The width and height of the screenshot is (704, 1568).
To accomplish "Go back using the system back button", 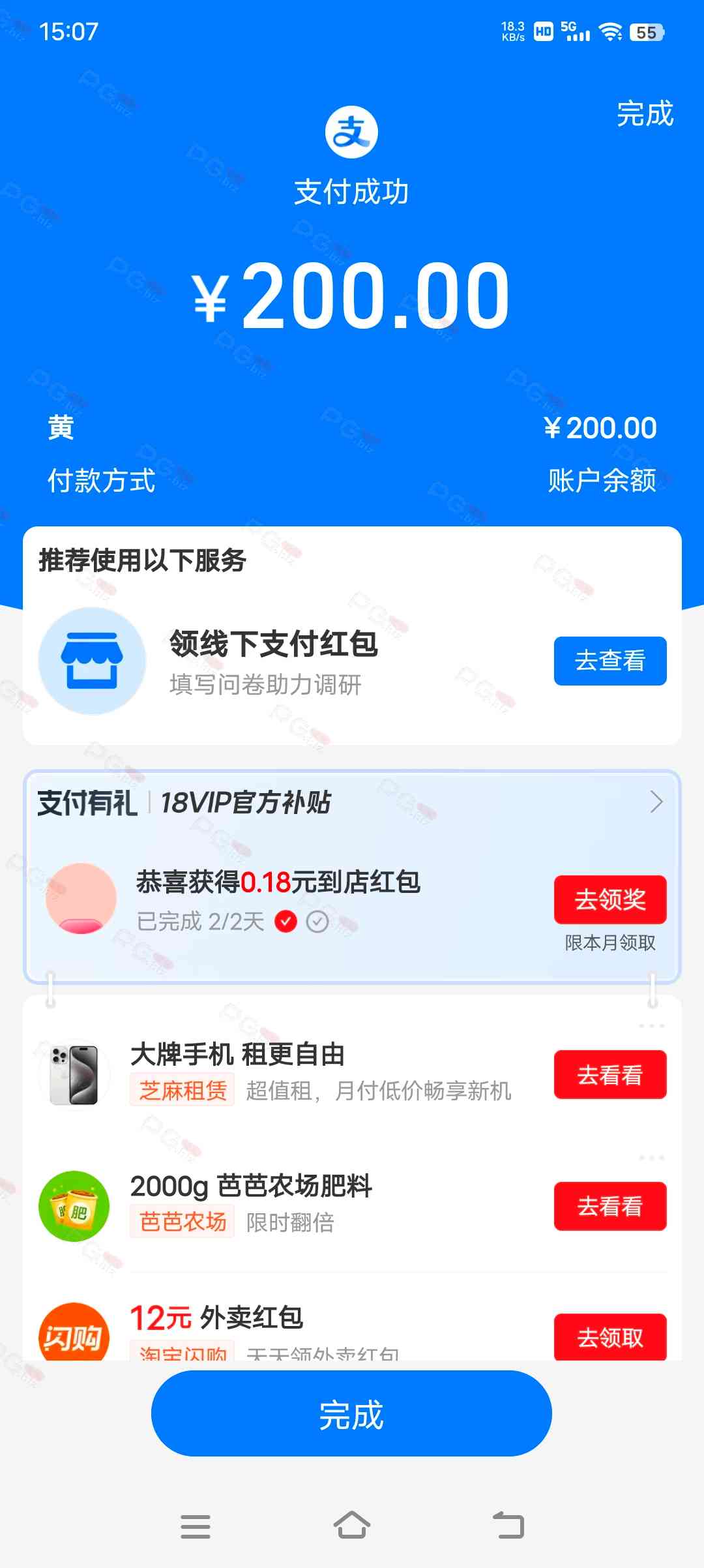I will click(x=508, y=1526).
